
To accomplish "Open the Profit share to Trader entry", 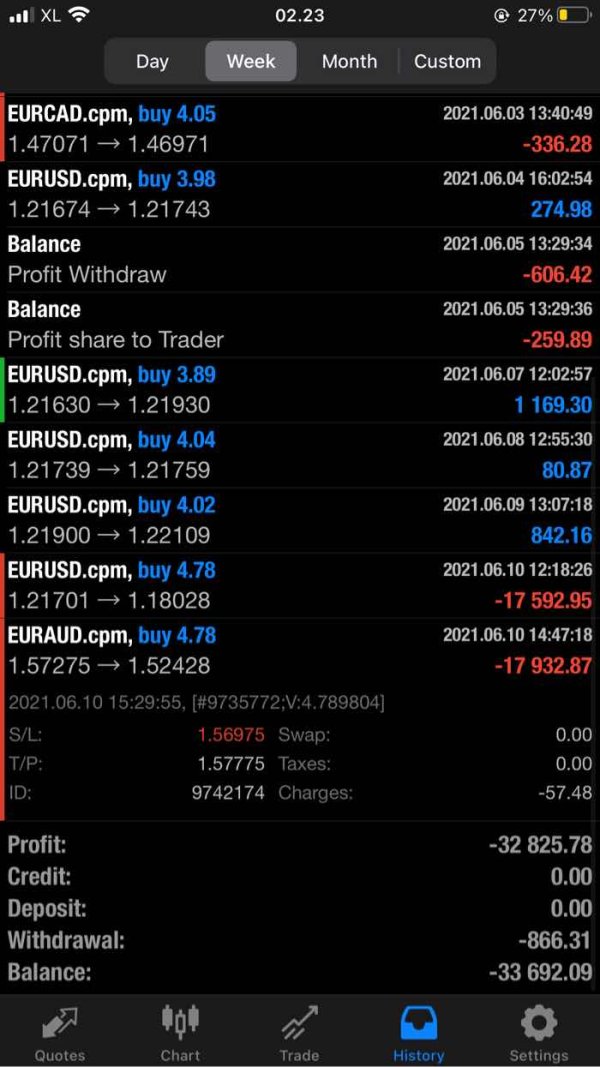I will click(x=300, y=325).
